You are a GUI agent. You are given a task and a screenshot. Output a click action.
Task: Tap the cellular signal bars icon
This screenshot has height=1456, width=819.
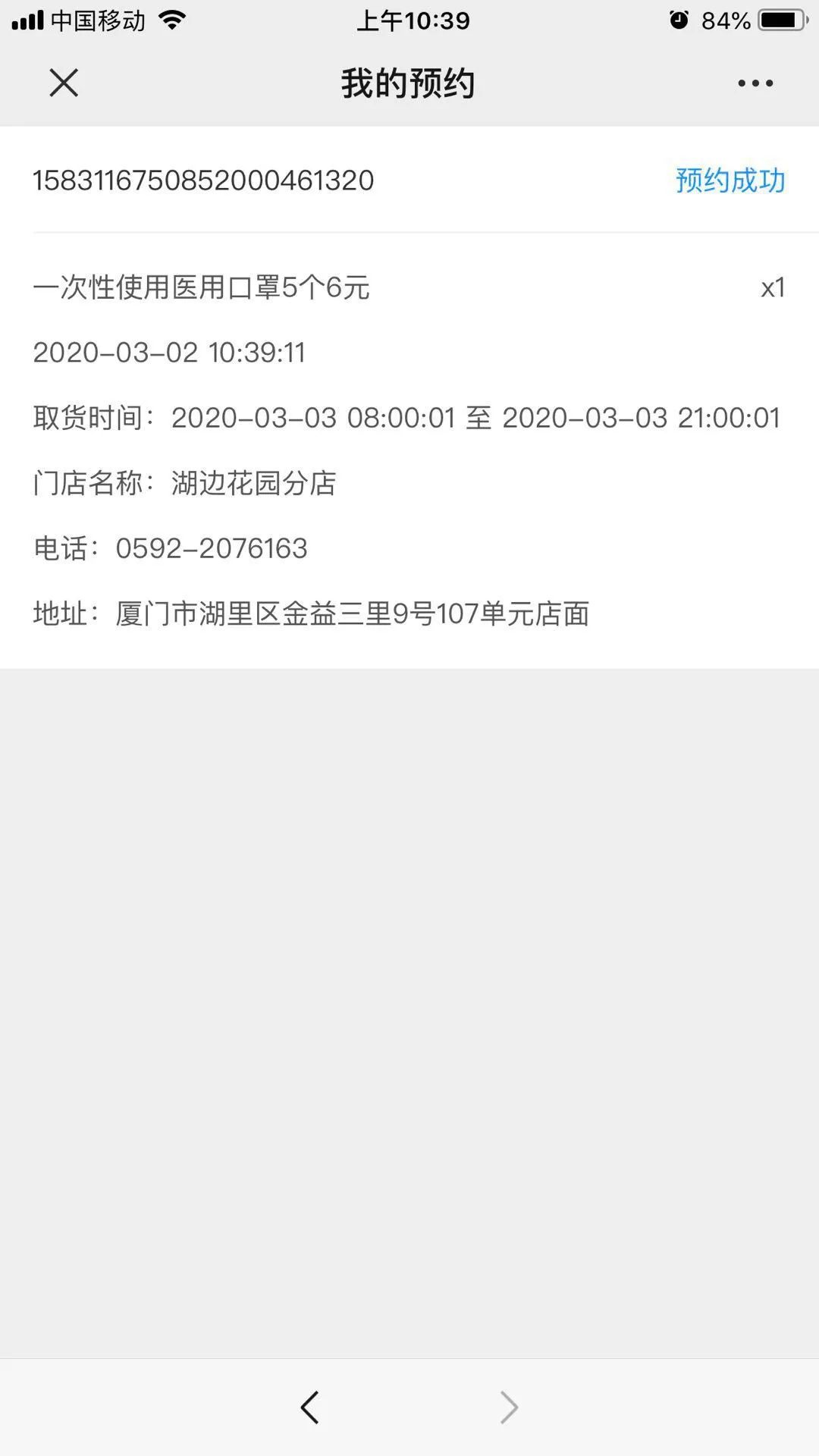tap(28, 20)
